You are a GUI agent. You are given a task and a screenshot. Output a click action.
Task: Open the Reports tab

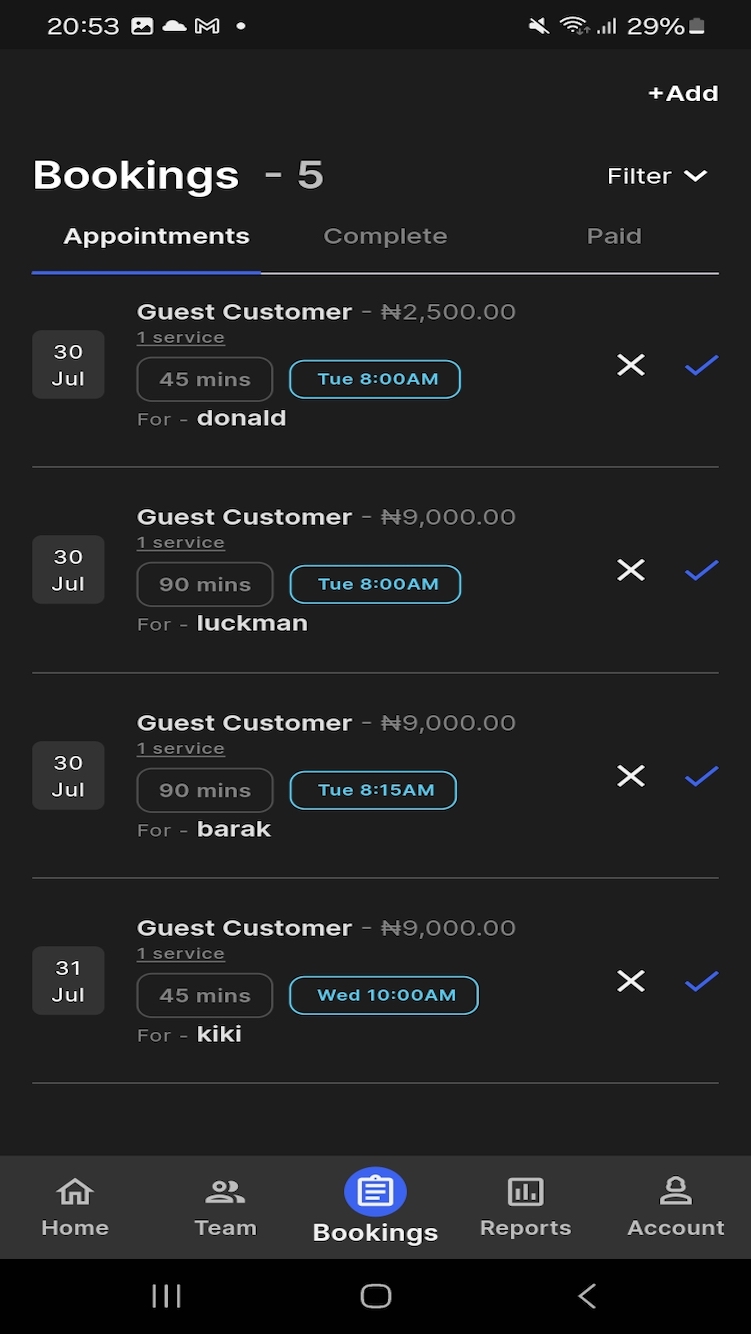525,1207
